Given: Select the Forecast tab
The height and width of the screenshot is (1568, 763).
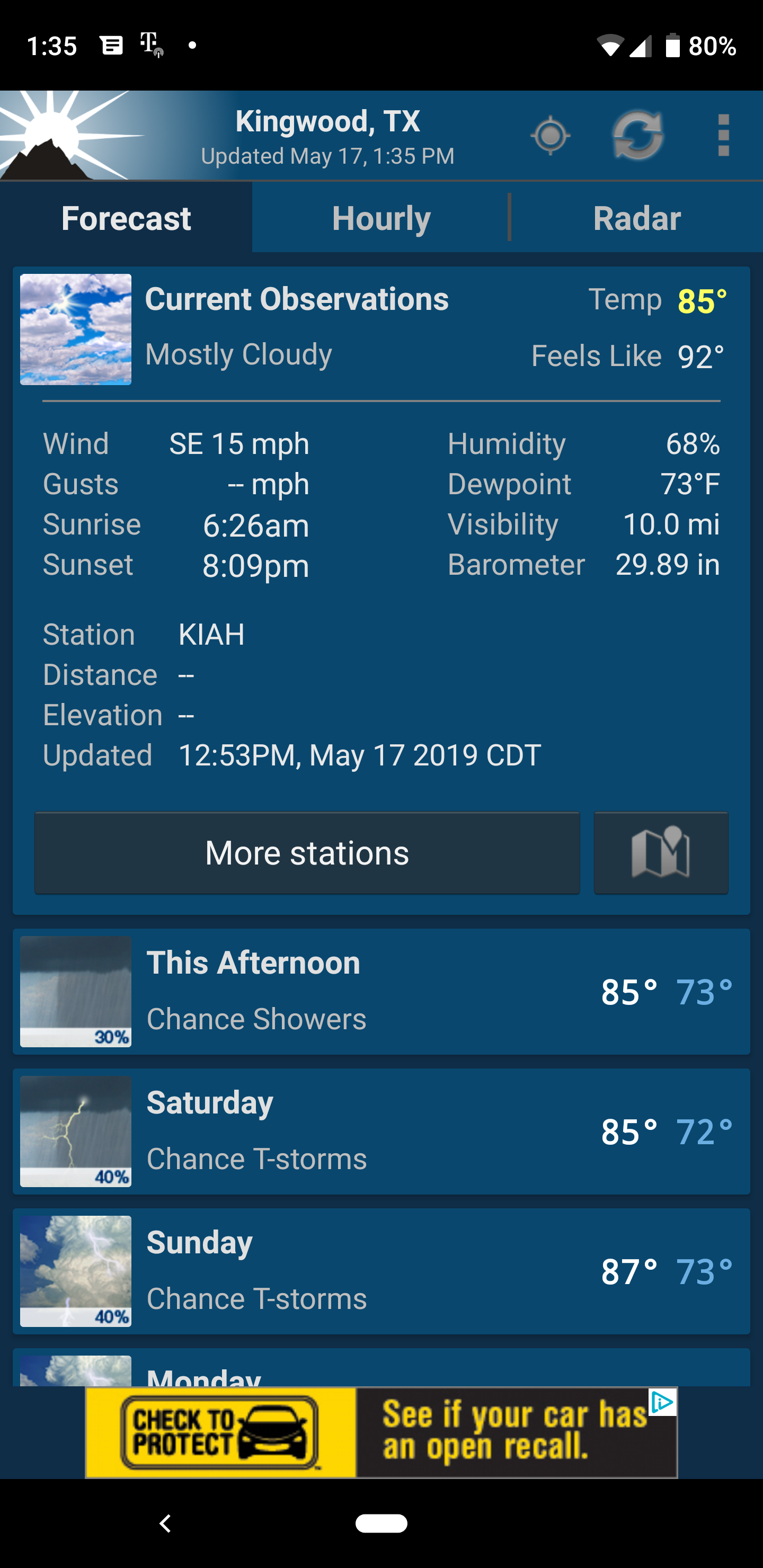Looking at the screenshot, I should (126, 218).
